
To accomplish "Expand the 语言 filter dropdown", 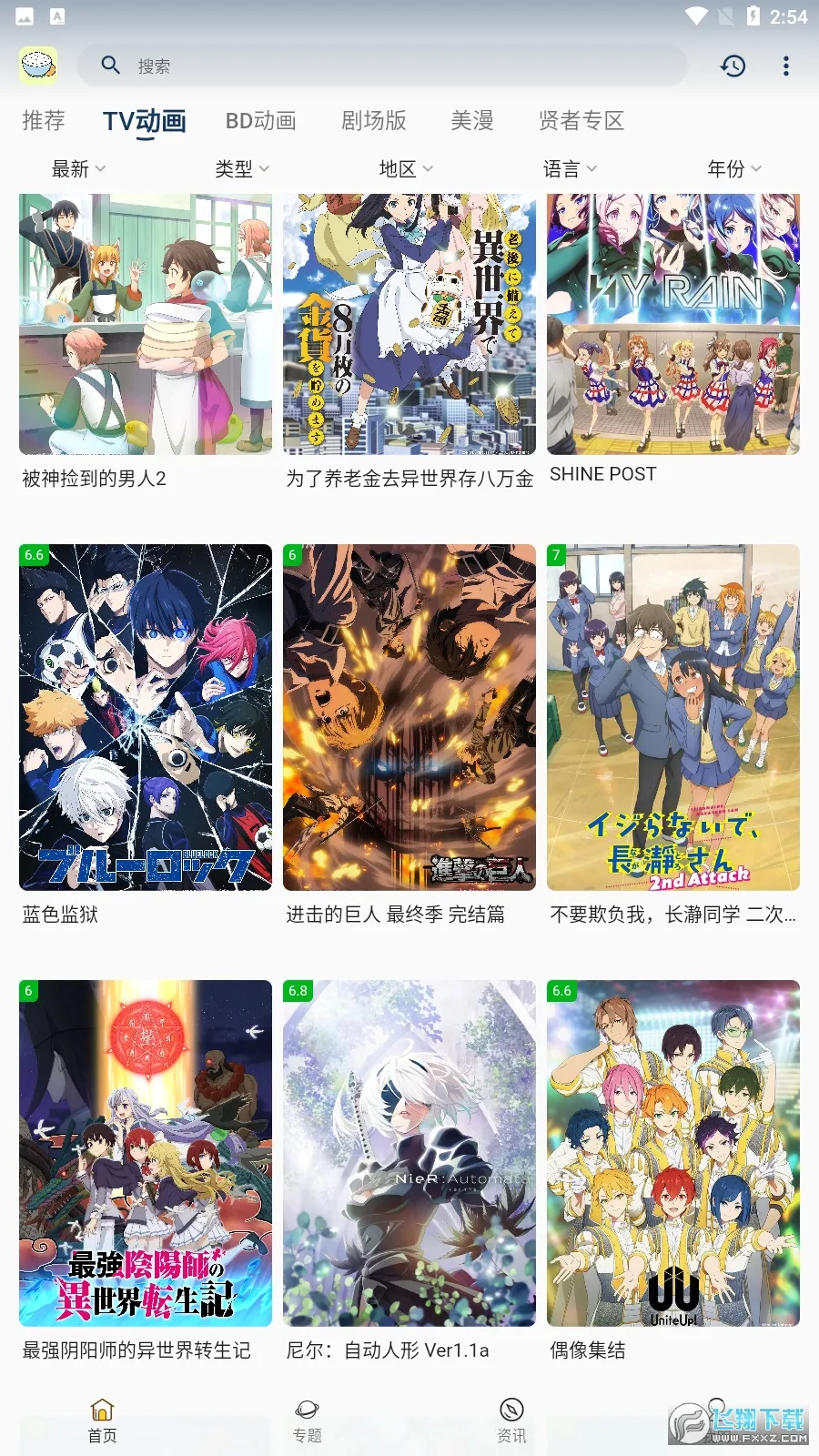I will click(570, 168).
